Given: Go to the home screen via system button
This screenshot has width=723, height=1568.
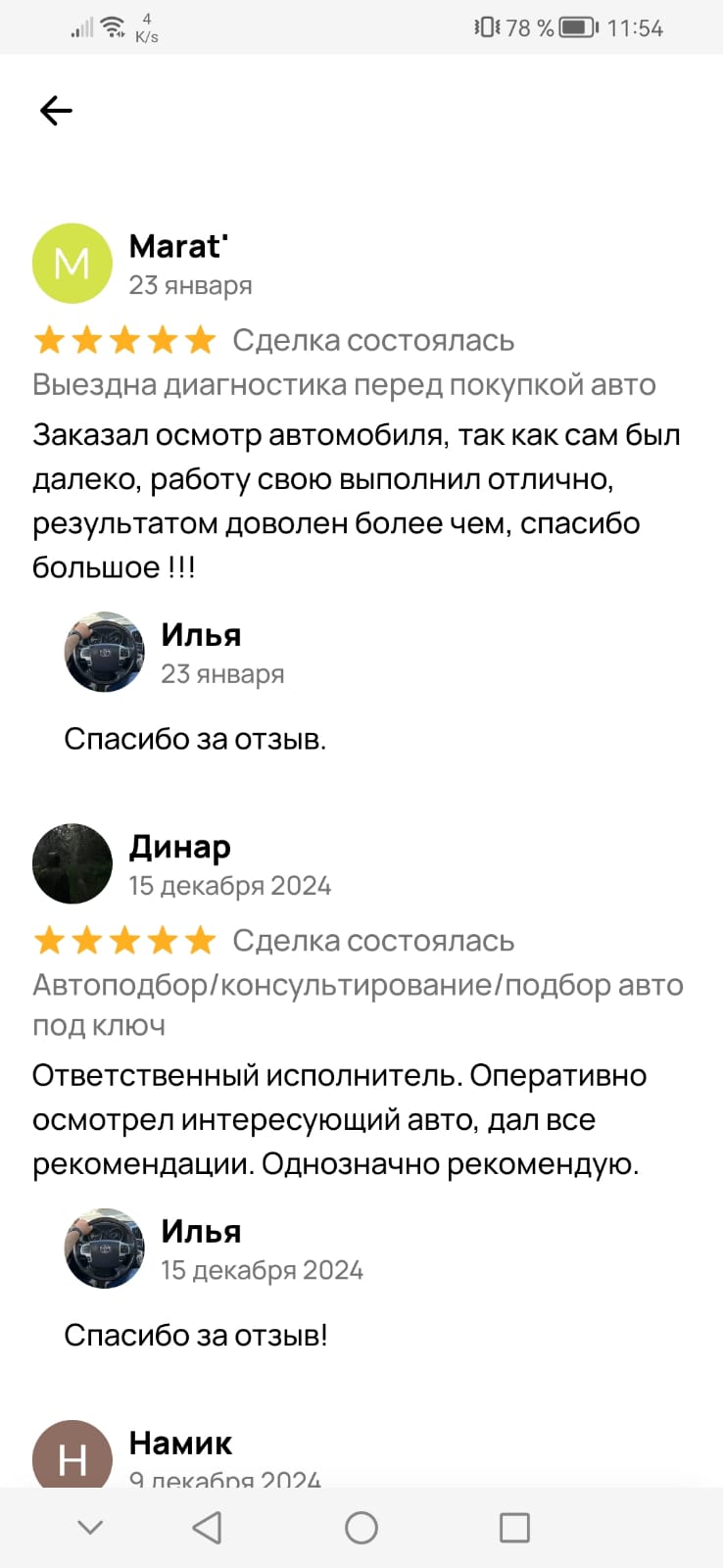Looking at the screenshot, I should tap(361, 1527).
